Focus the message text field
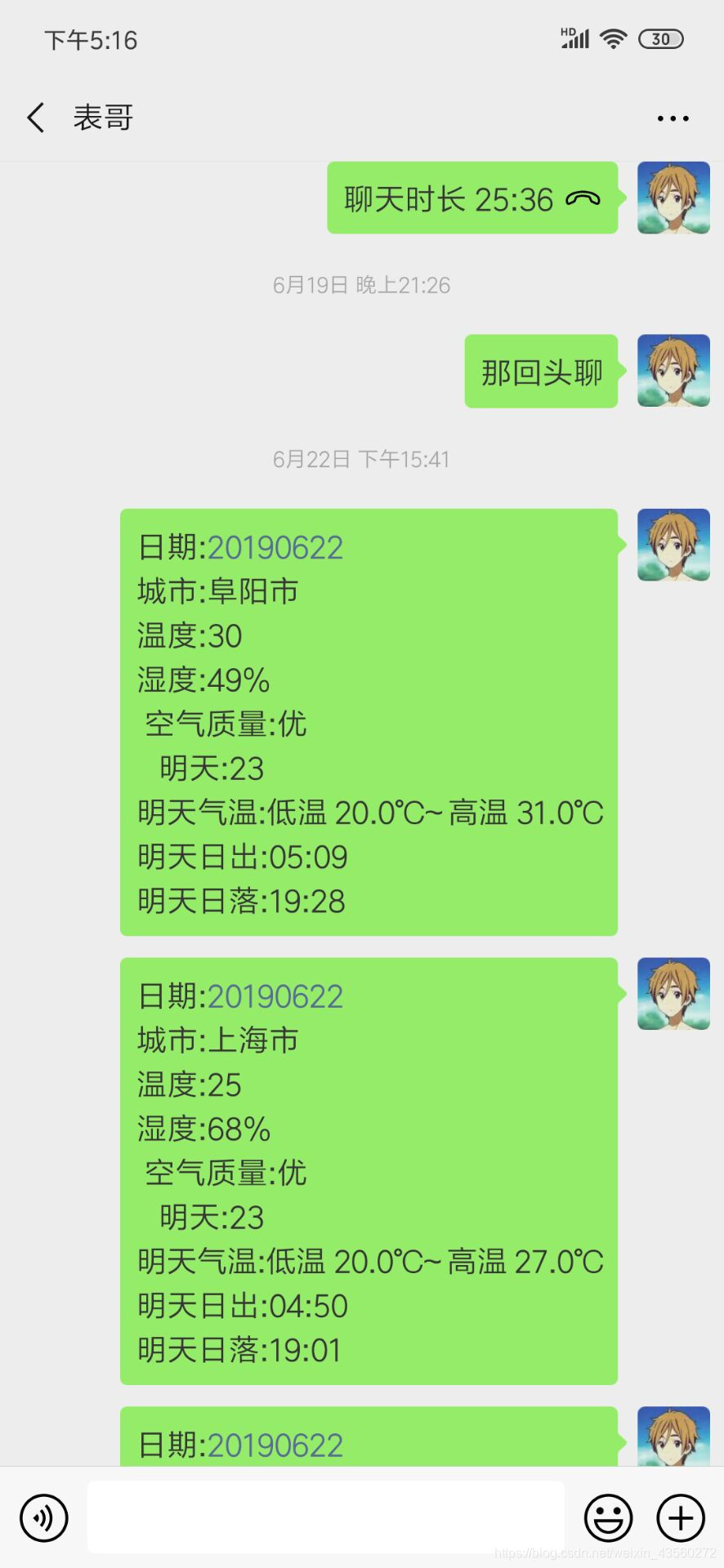 pyautogui.click(x=325, y=1517)
